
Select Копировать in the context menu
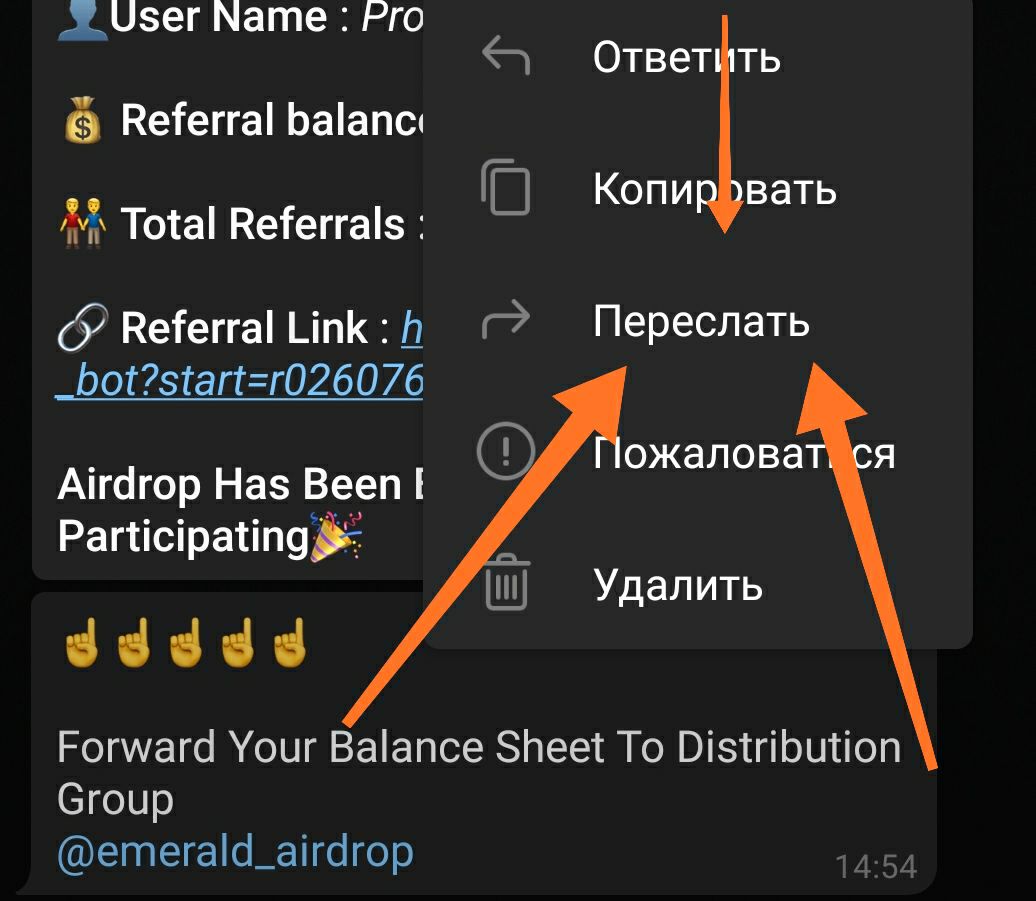coord(713,189)
